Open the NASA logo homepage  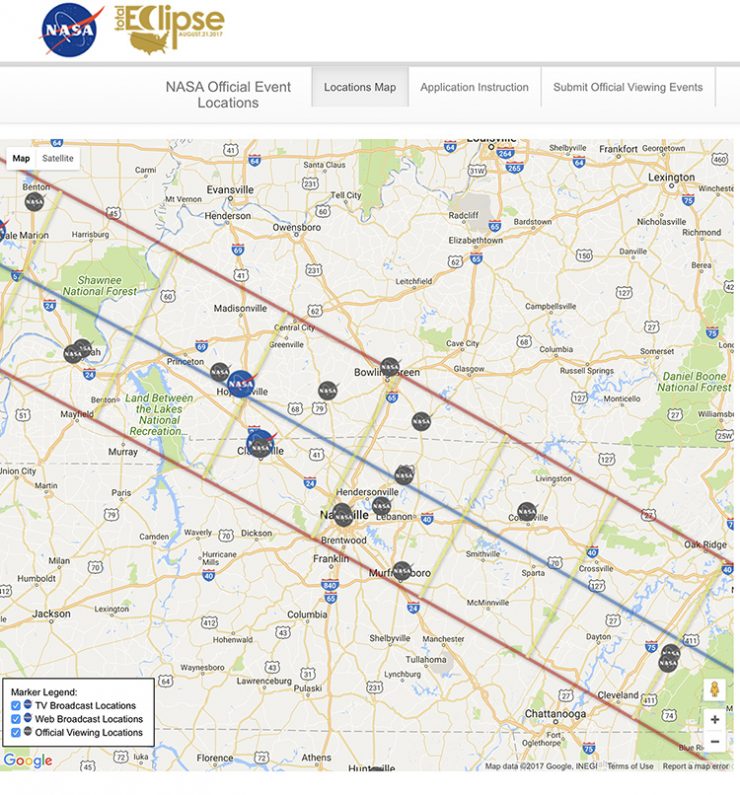click(71, 30)
